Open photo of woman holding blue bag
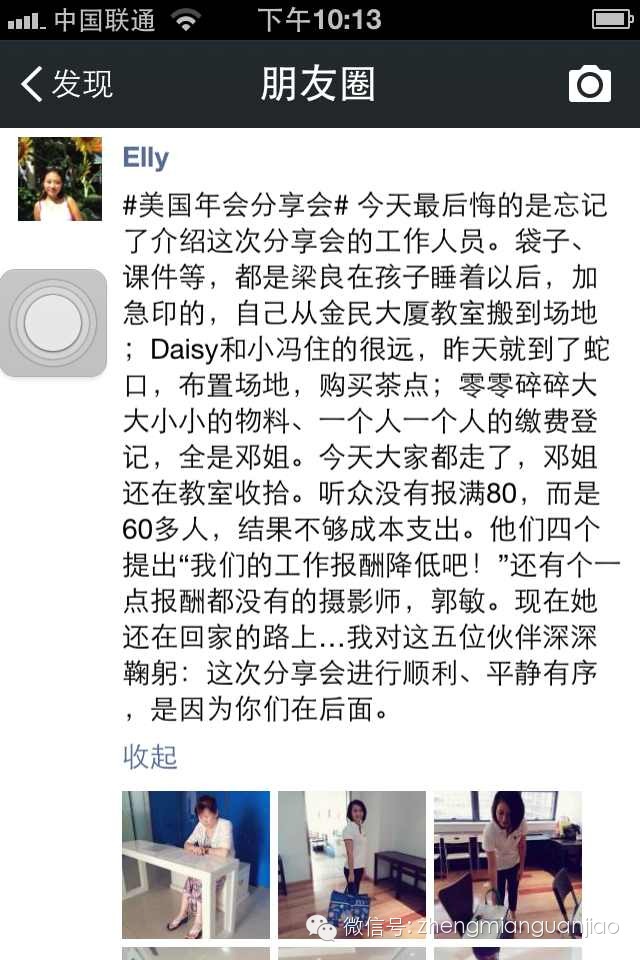Viewport: 640px width, 960px height. (352, 864)
